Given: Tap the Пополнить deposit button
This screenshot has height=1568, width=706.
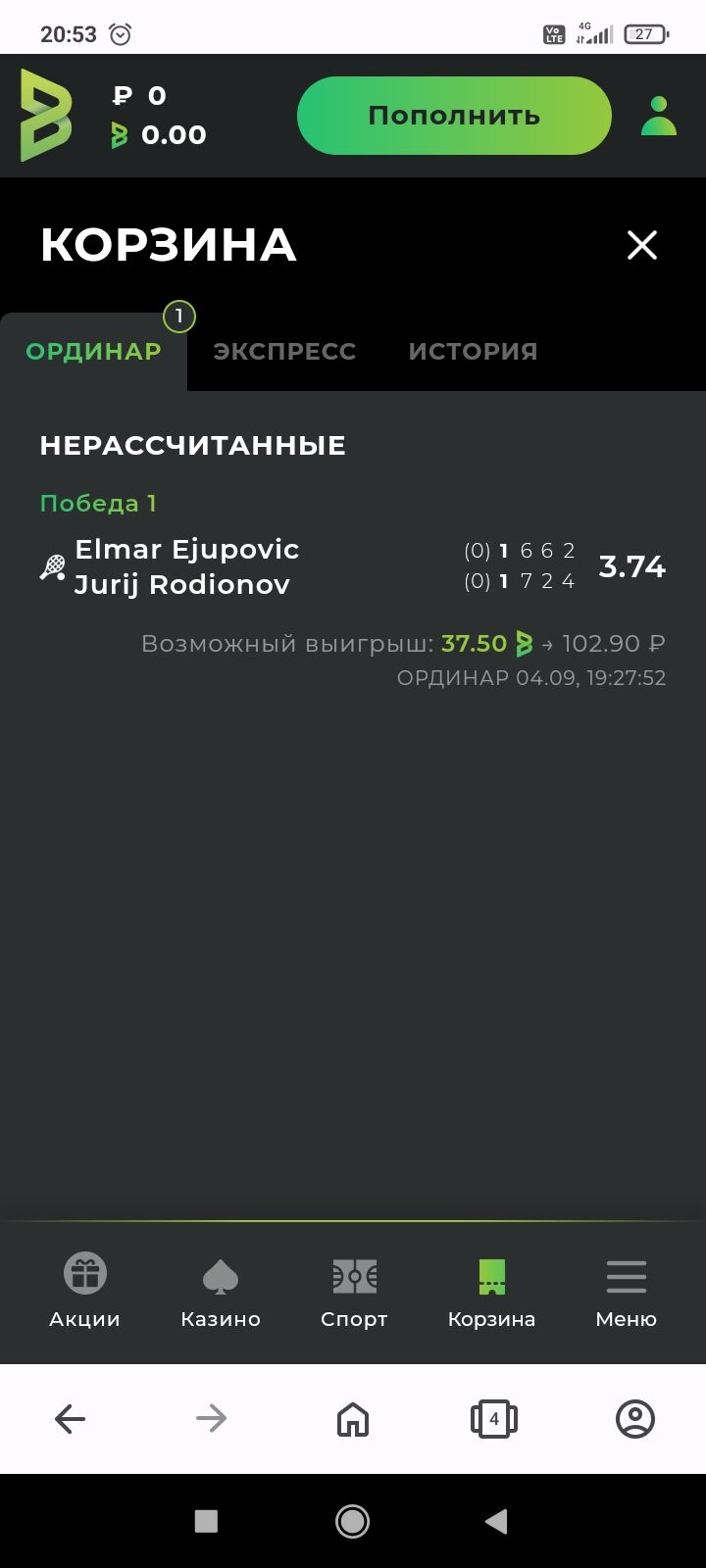Looking at the screenshot, I should tap(454, 116).
